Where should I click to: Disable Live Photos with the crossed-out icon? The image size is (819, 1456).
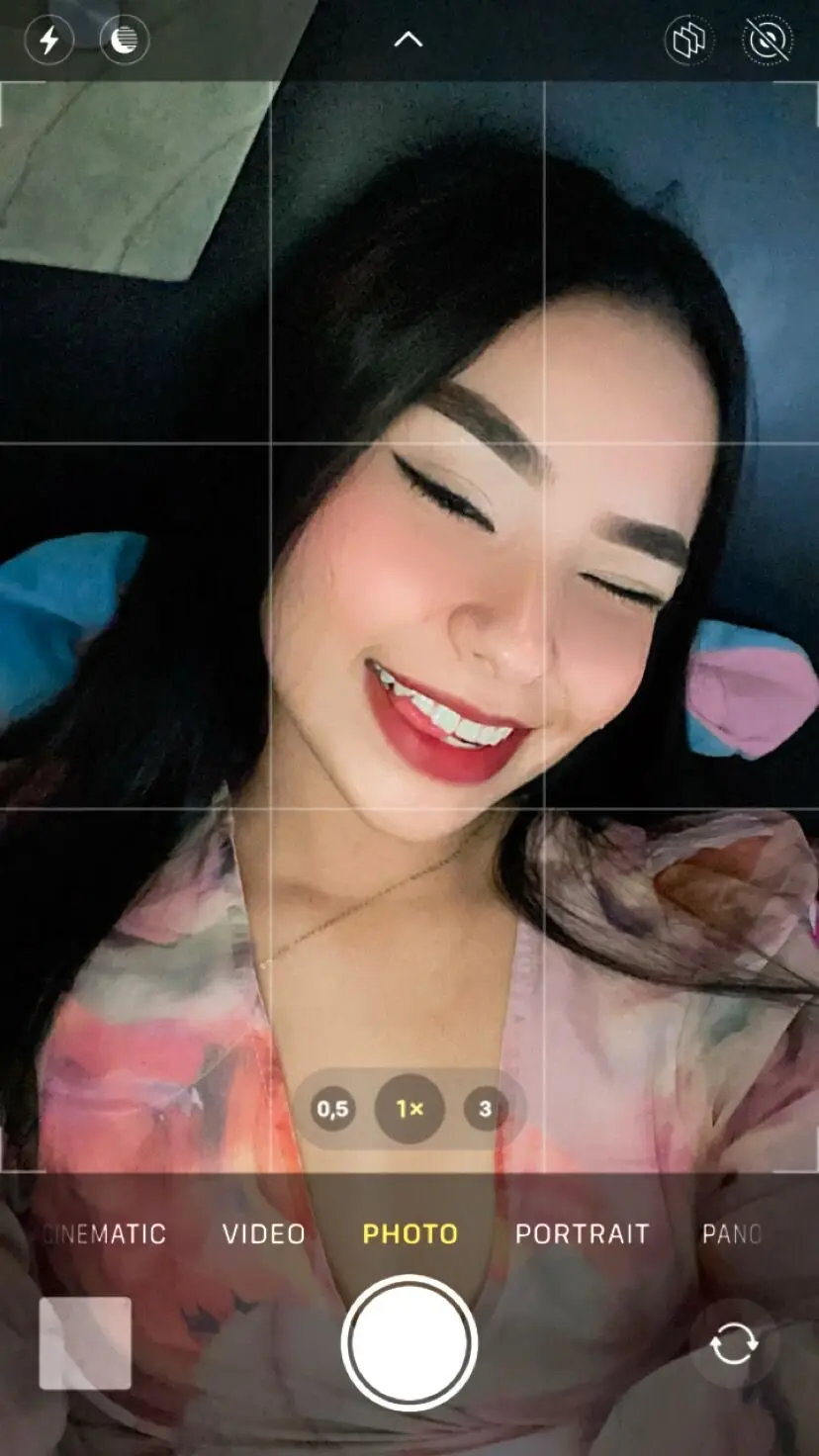pyautogui.click(x=770, y=42)
